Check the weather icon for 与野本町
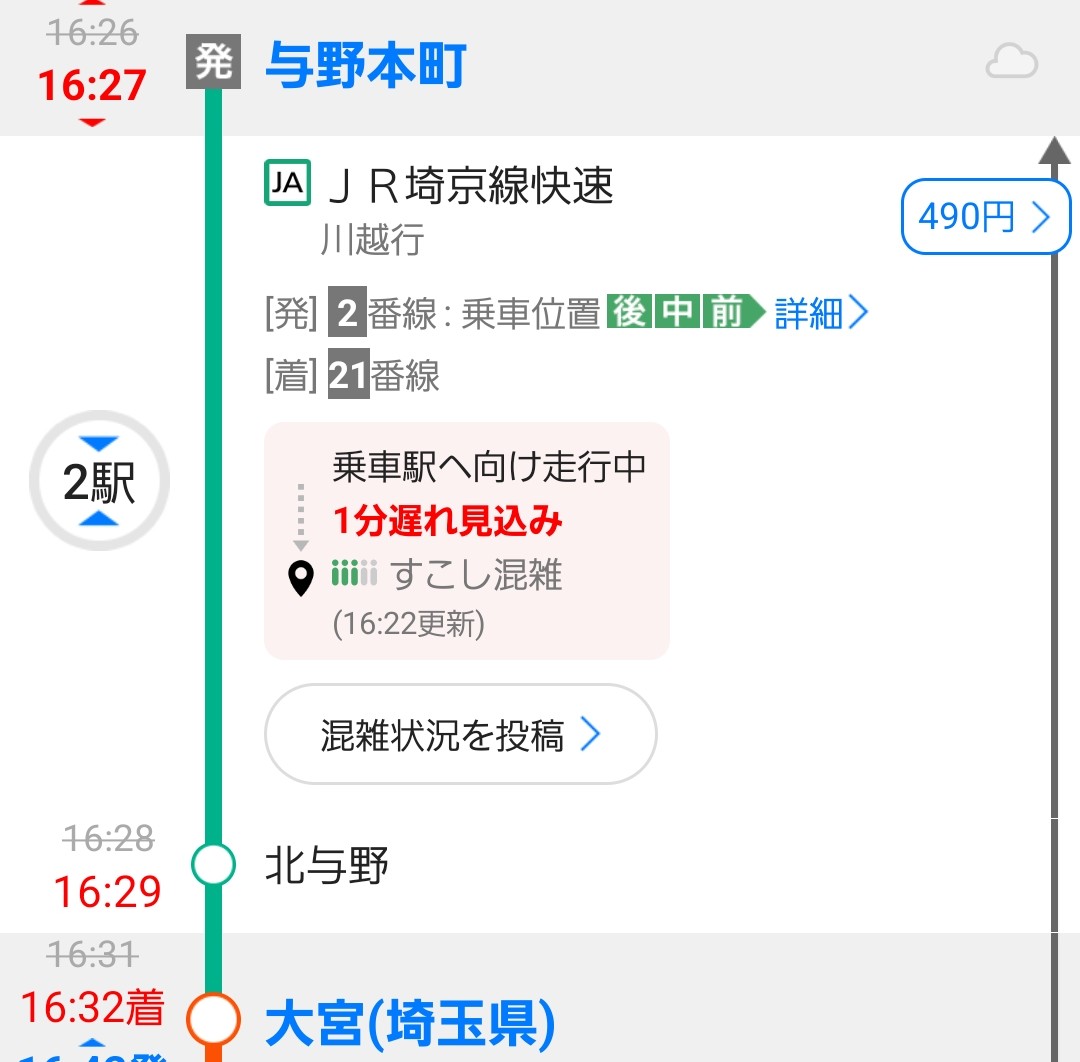This screenshot has width=1080, height=1062. [1011, 65]
